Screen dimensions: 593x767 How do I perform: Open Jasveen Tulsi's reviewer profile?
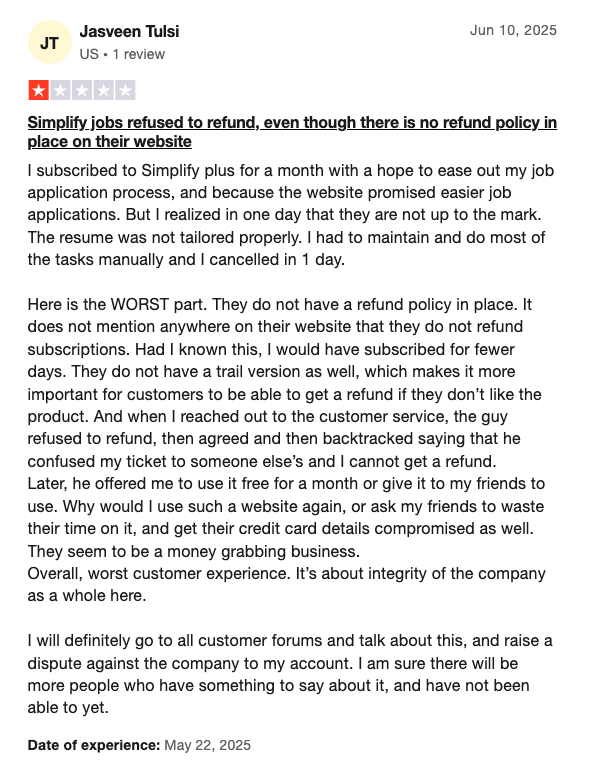129,31
